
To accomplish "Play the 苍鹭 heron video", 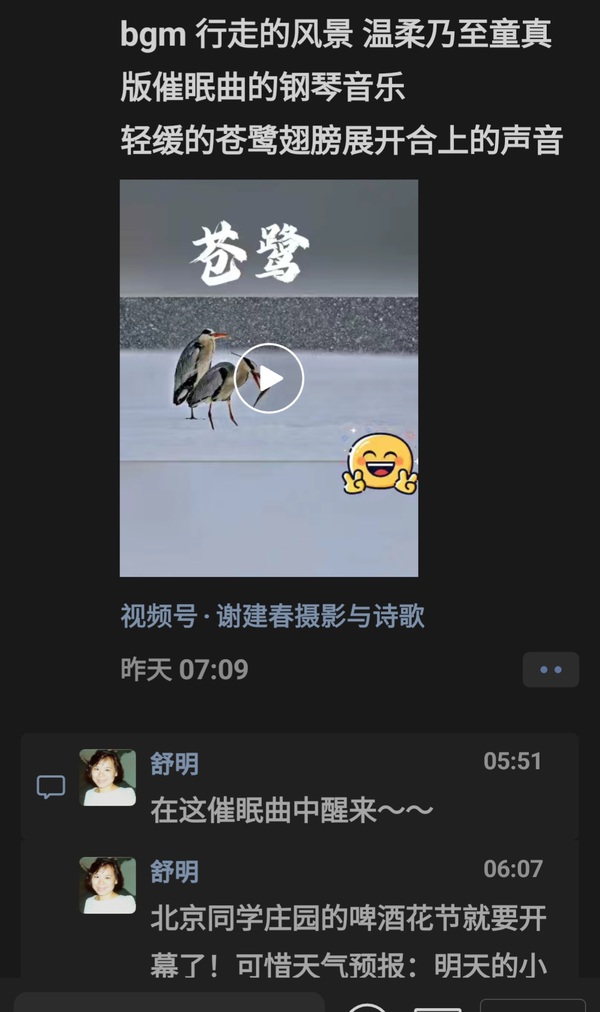I will pos(269,378).
